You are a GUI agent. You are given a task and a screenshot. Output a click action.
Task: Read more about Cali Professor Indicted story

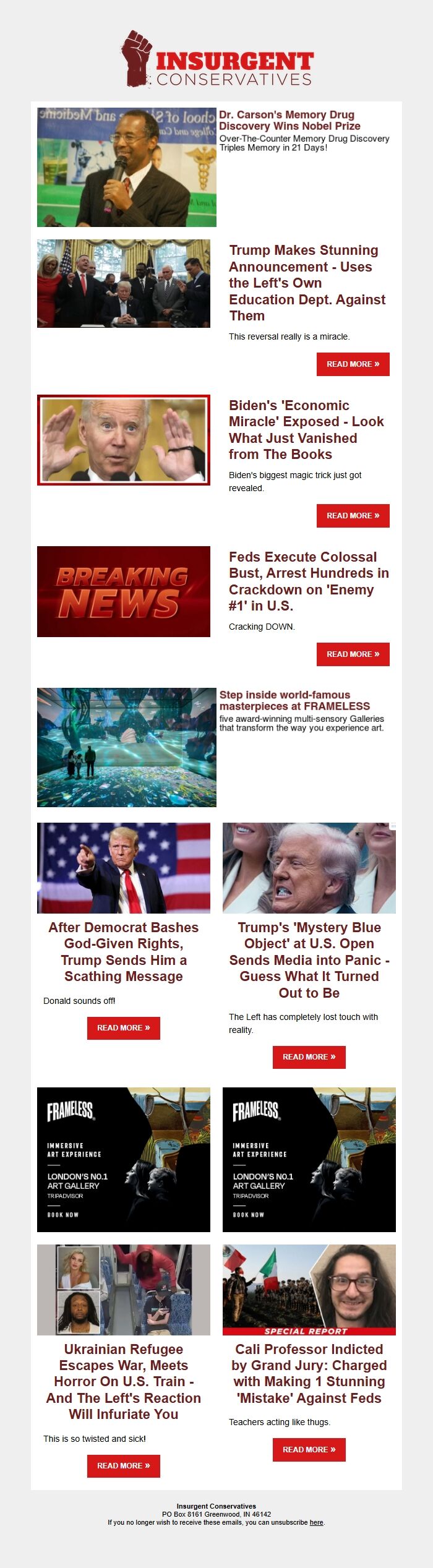pos(309,1450)
